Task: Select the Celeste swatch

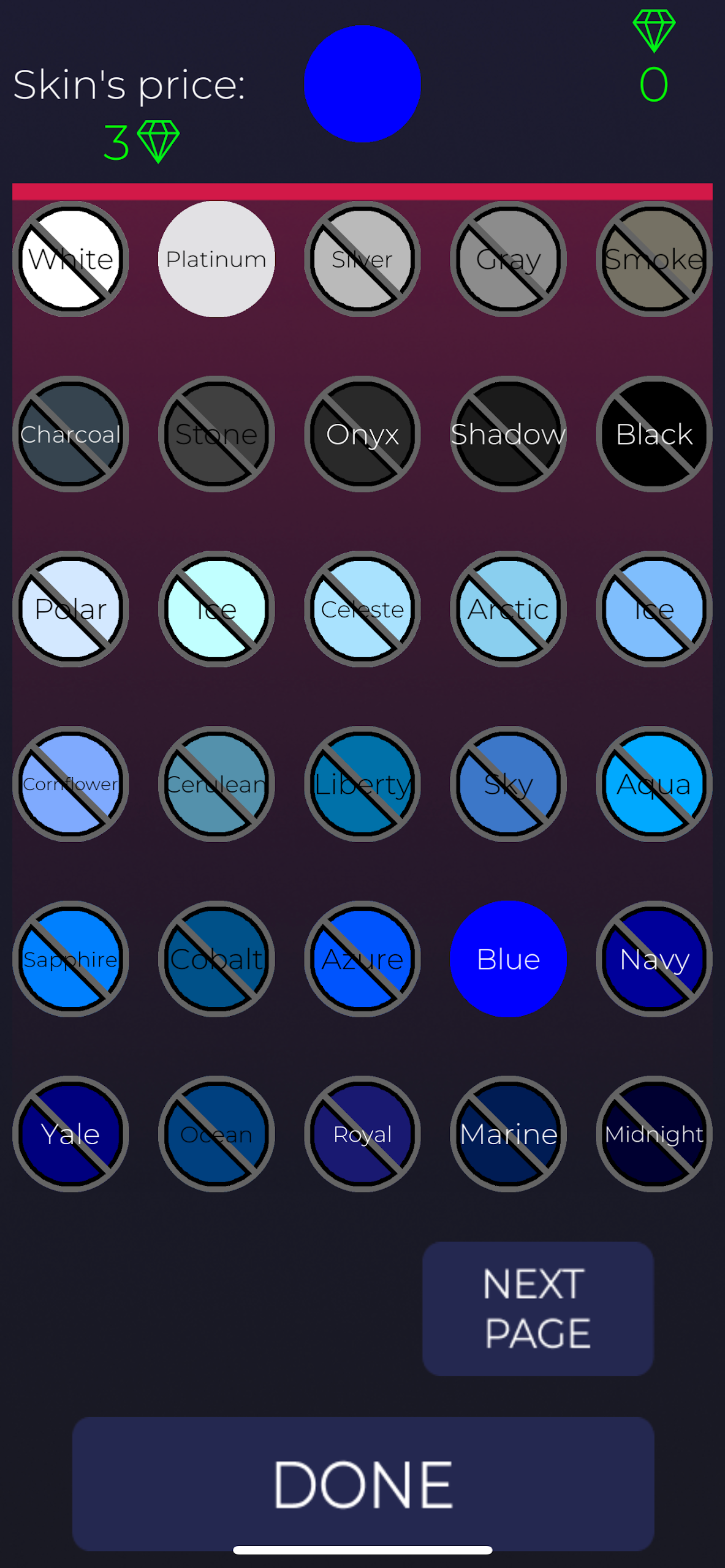Action: coord(362,609)
